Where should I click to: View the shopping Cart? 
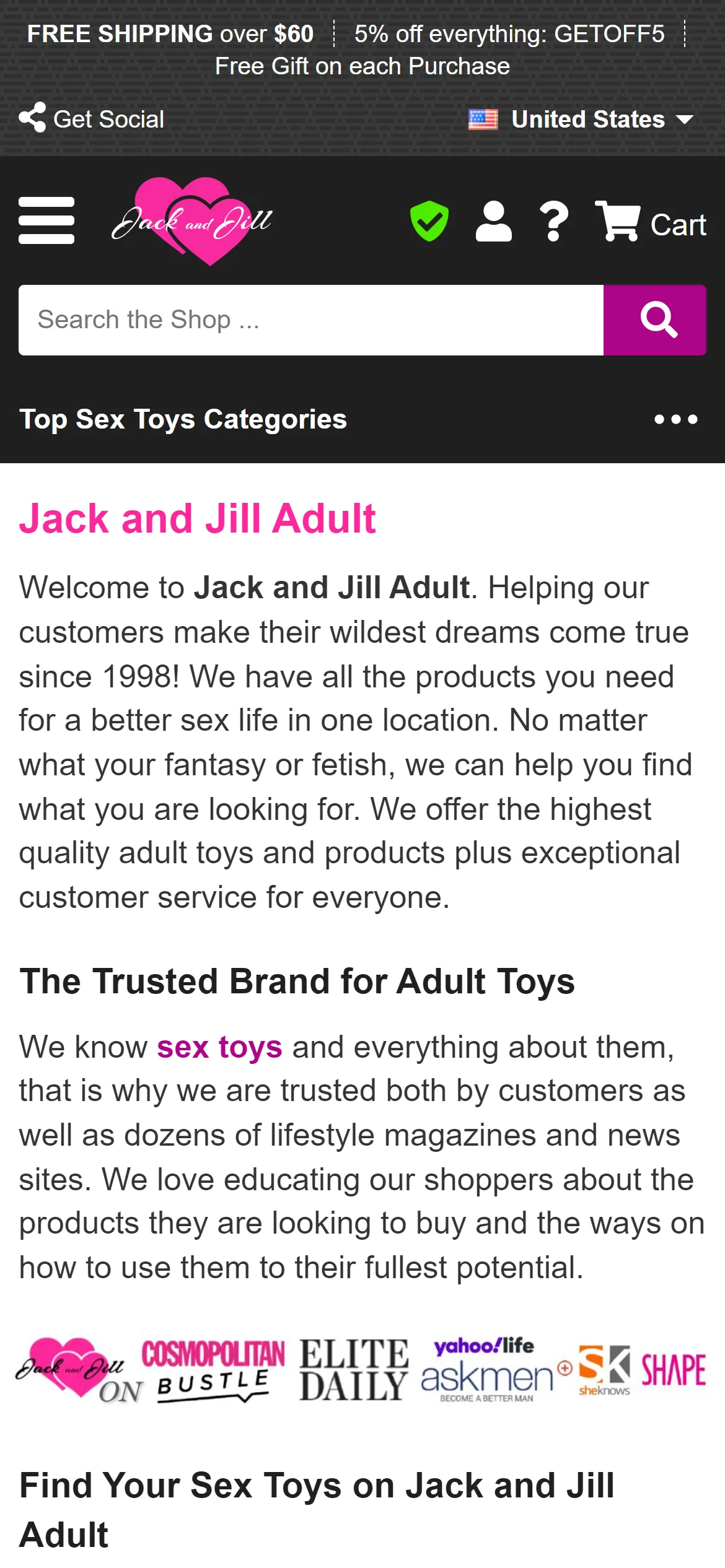651,222
